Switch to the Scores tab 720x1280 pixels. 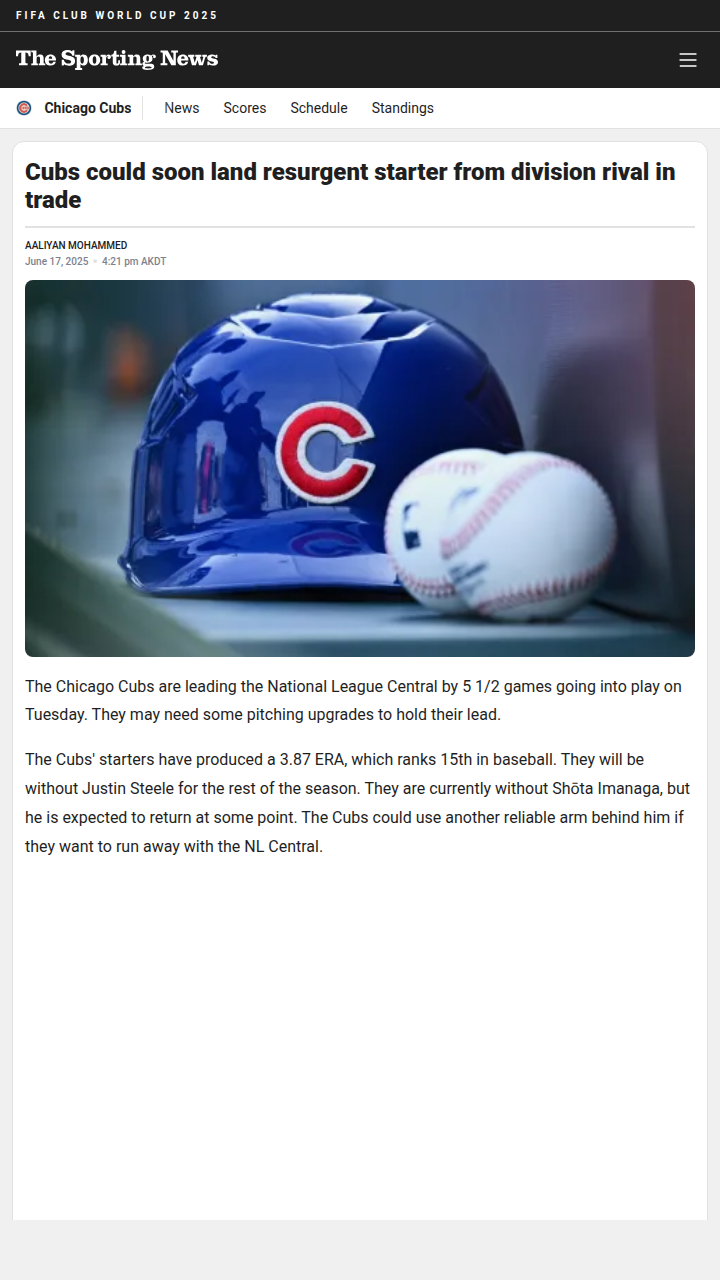tap(245, 108)
